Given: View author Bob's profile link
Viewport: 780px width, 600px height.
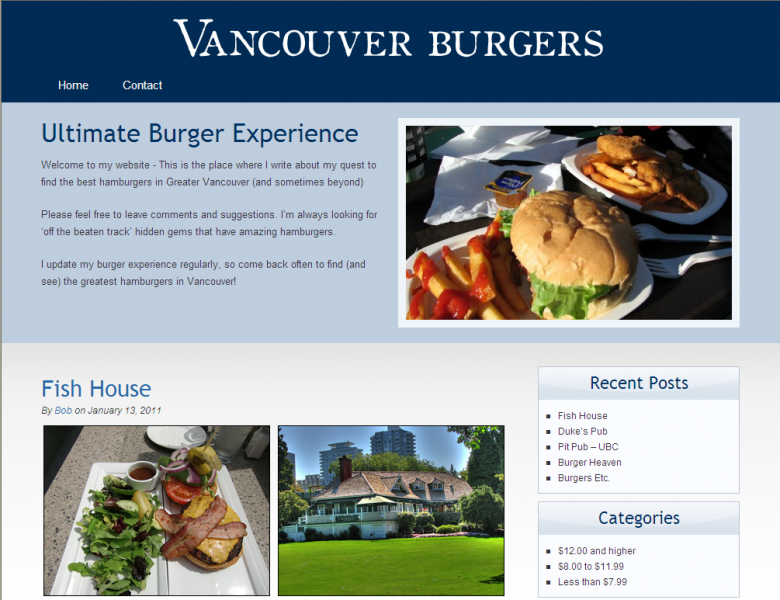Looking at the screenshot, I should (x=63, y=410).
